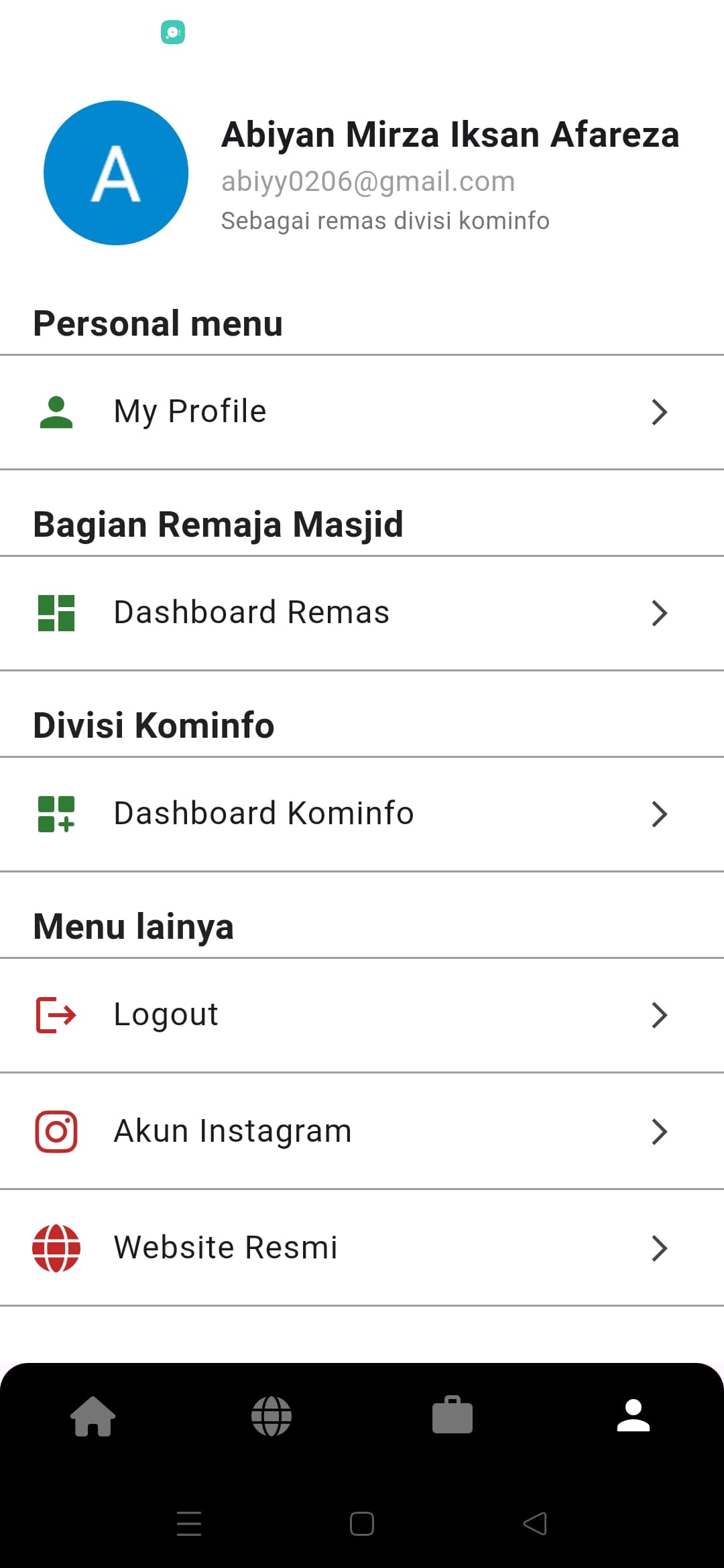Select the home icon in bottom navigation

(x=93, y=1415)
